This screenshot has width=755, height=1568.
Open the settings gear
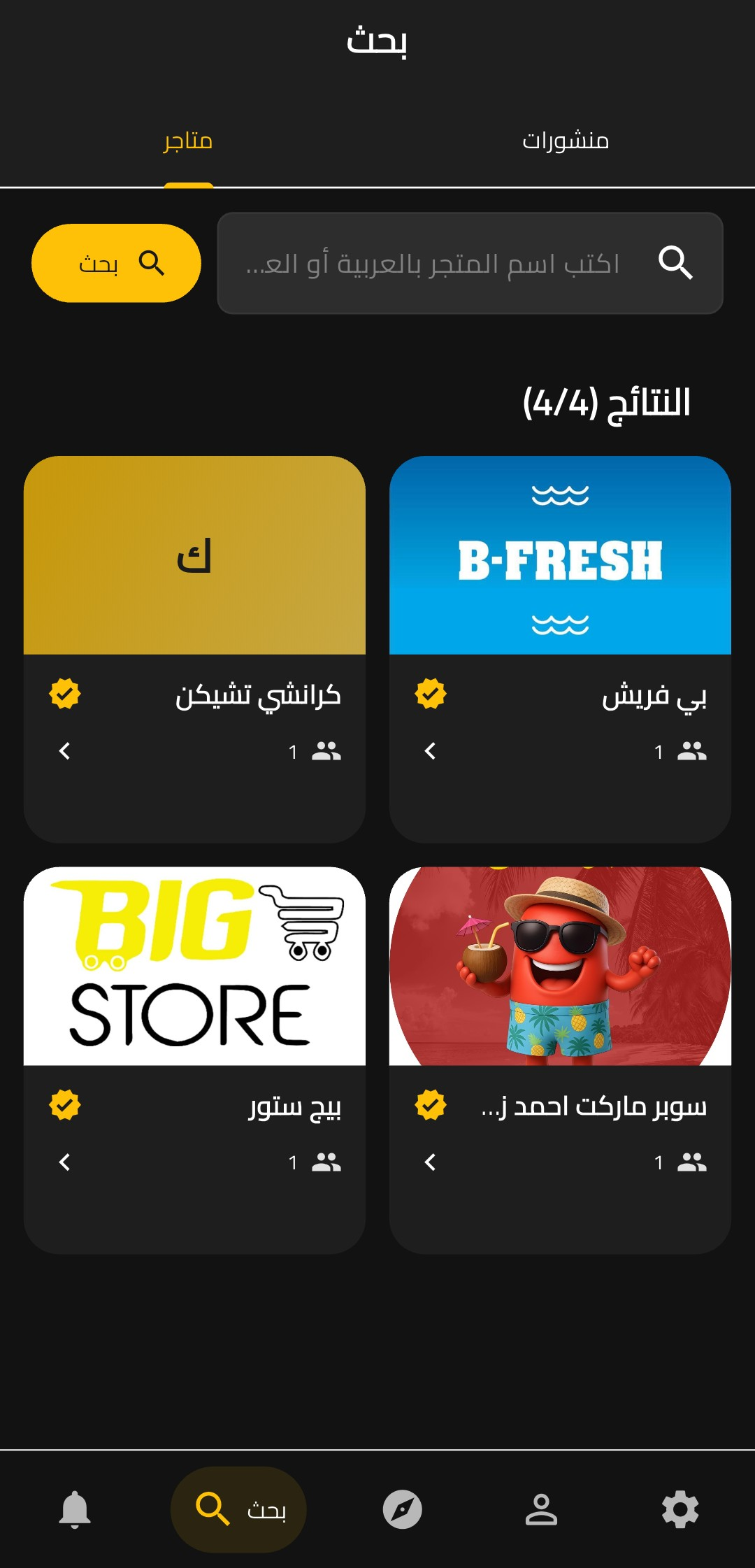pos(680,1509)
